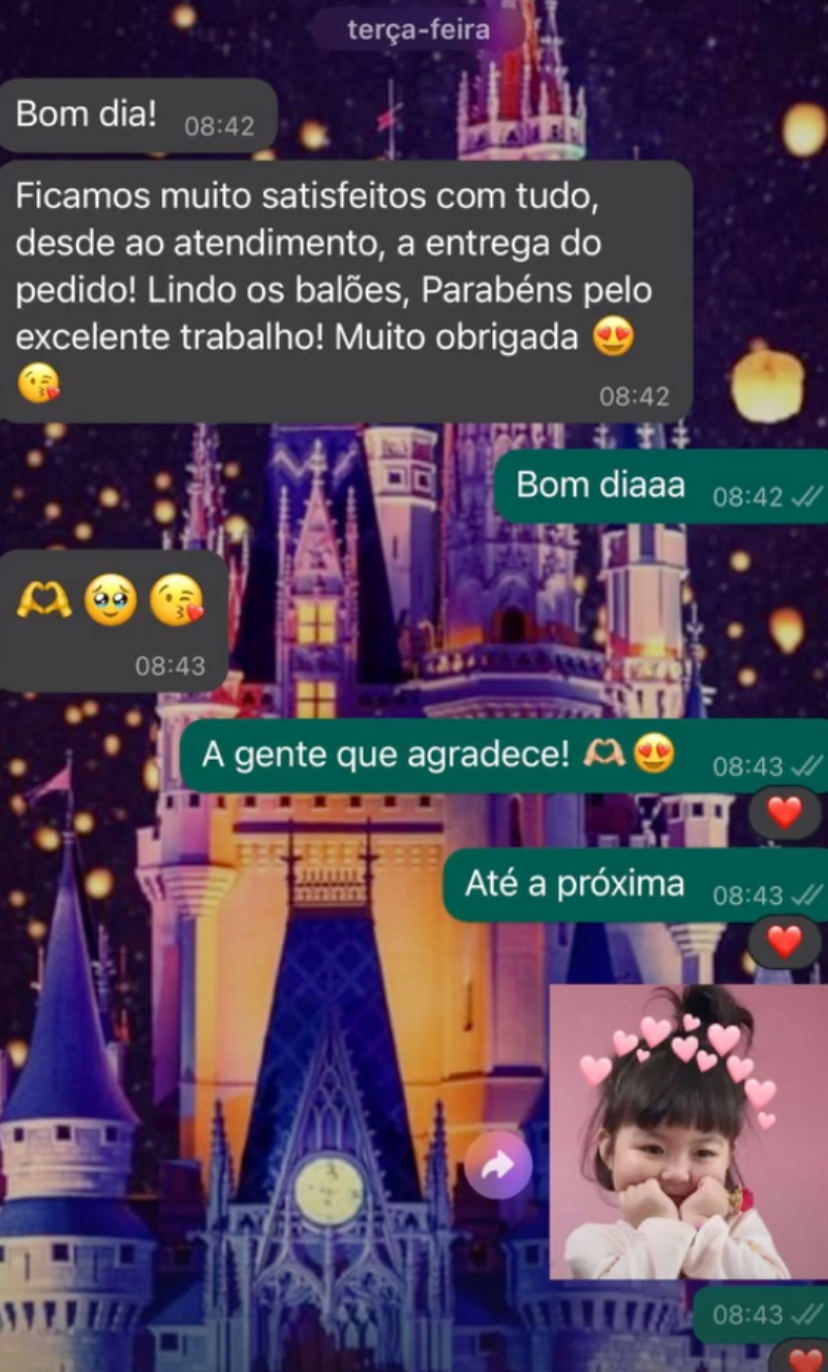Image resolution: width=828 pixels, height=1372 pixels.
Task: Open the girl with hearts sticker
Action: [688, 1132]
